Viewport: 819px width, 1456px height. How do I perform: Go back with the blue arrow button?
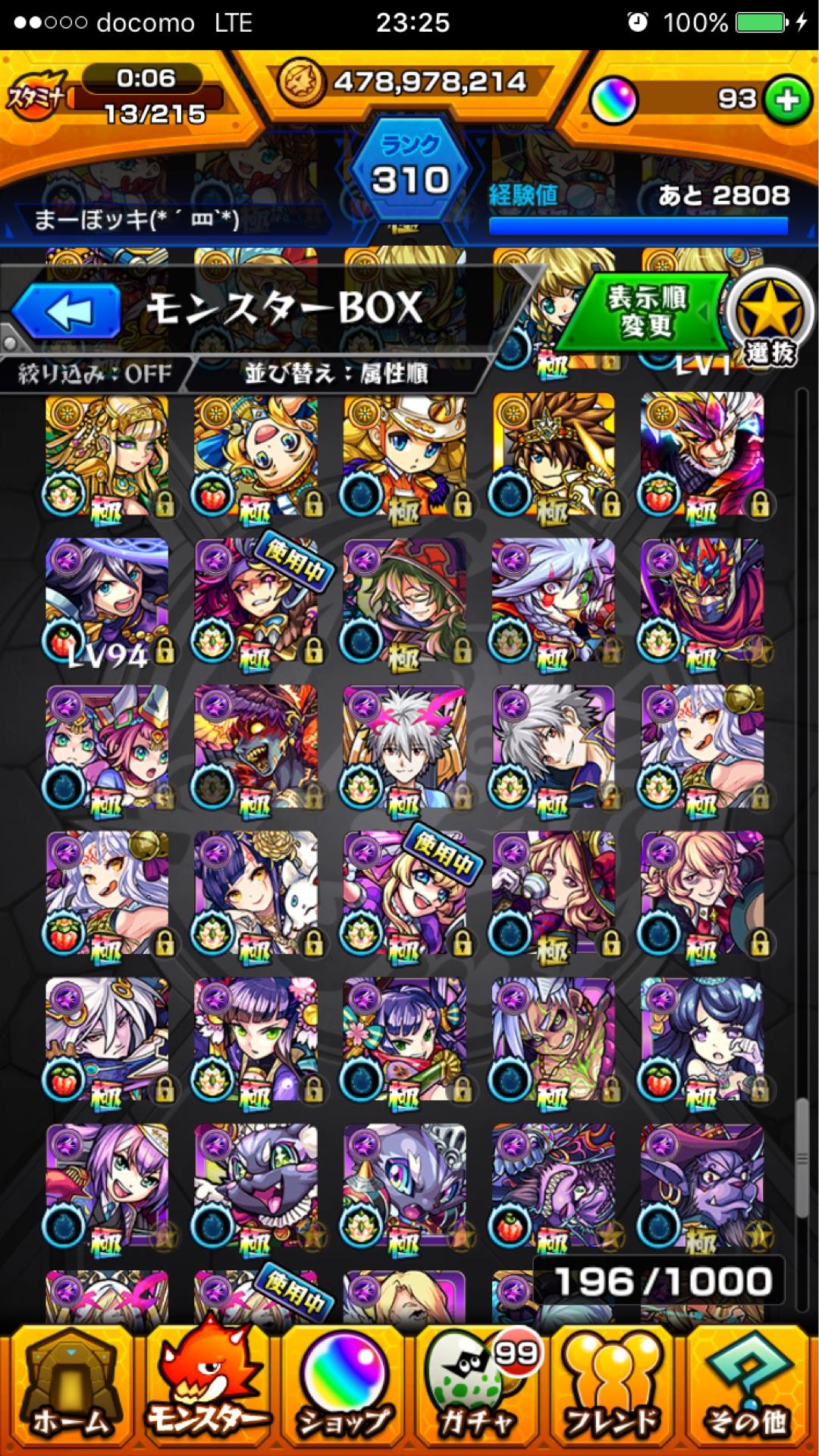67,311
